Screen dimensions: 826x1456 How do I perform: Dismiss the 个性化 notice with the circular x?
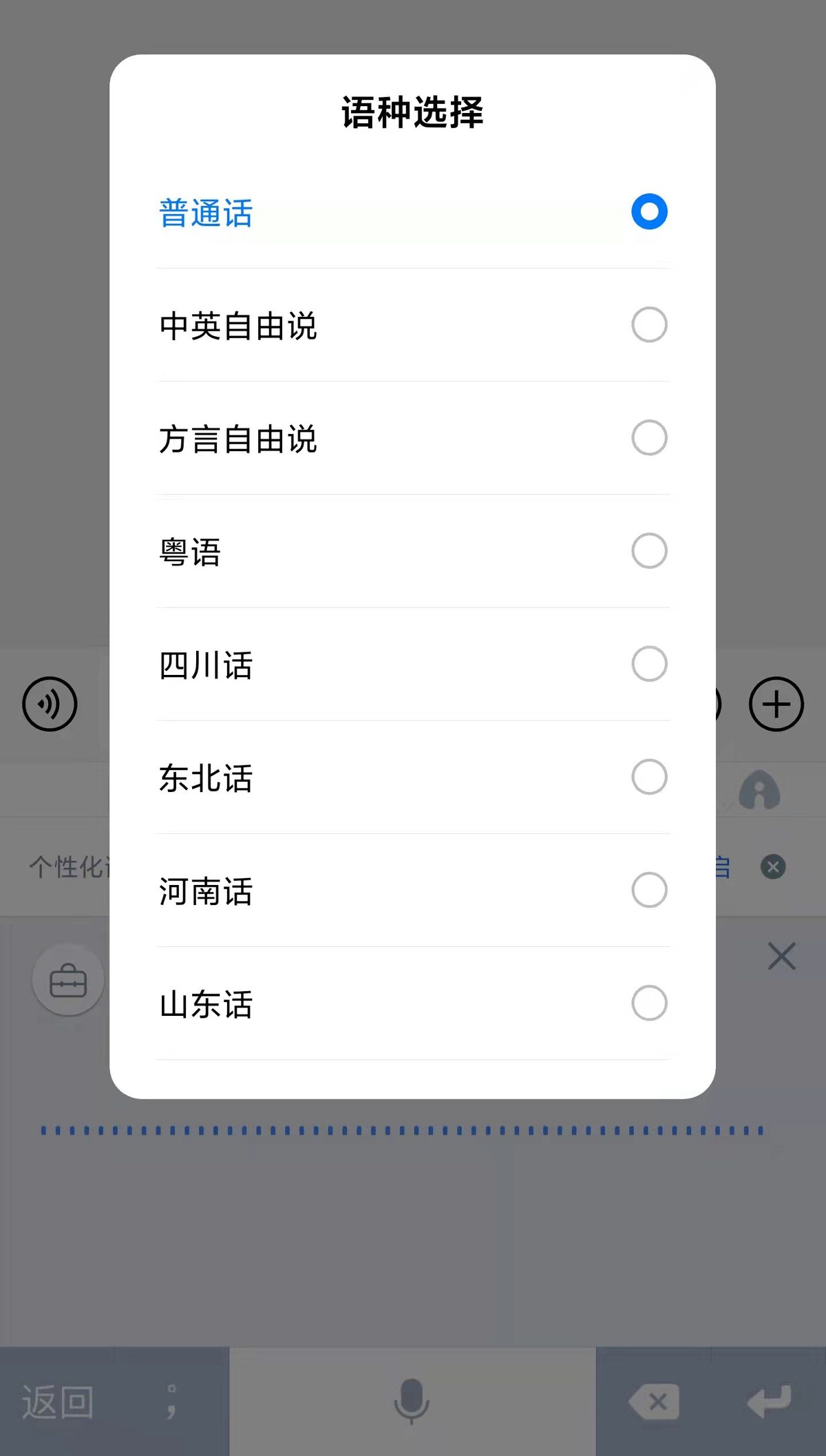point(772,867)
